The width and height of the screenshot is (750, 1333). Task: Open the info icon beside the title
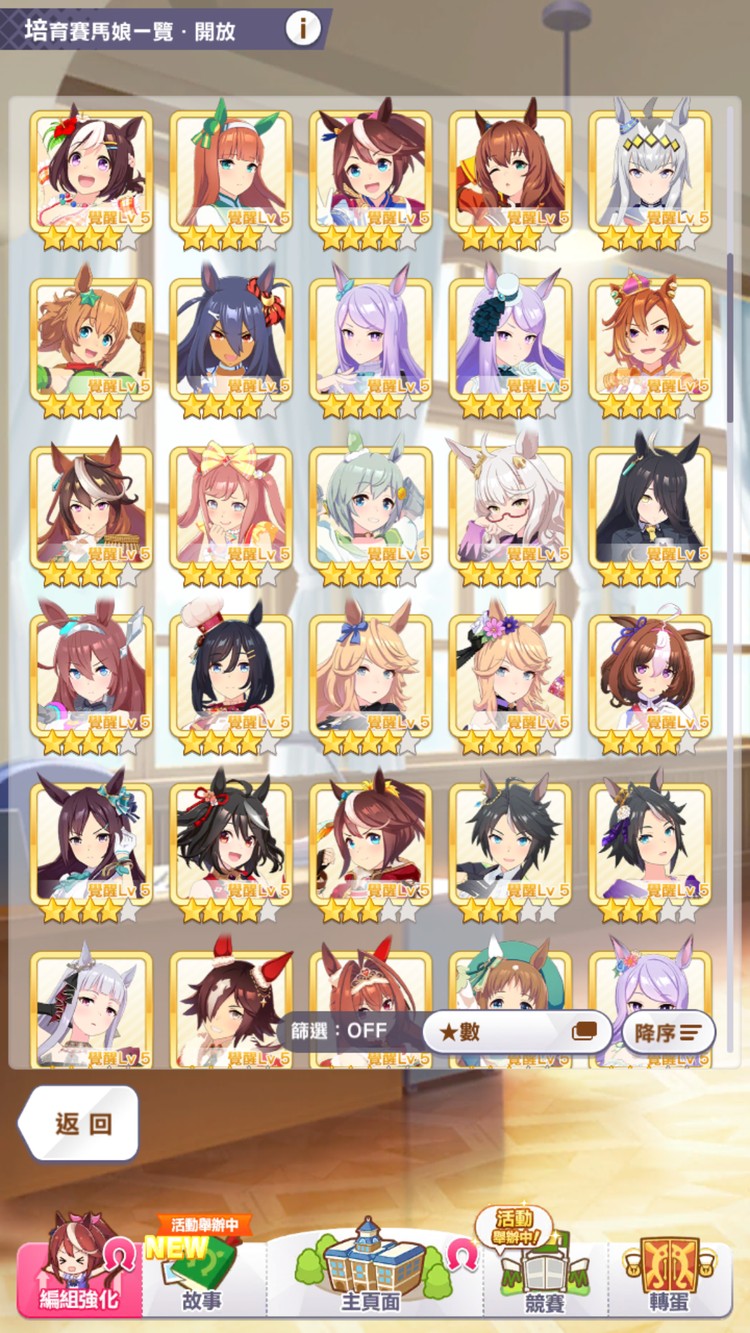coord(303,28)
